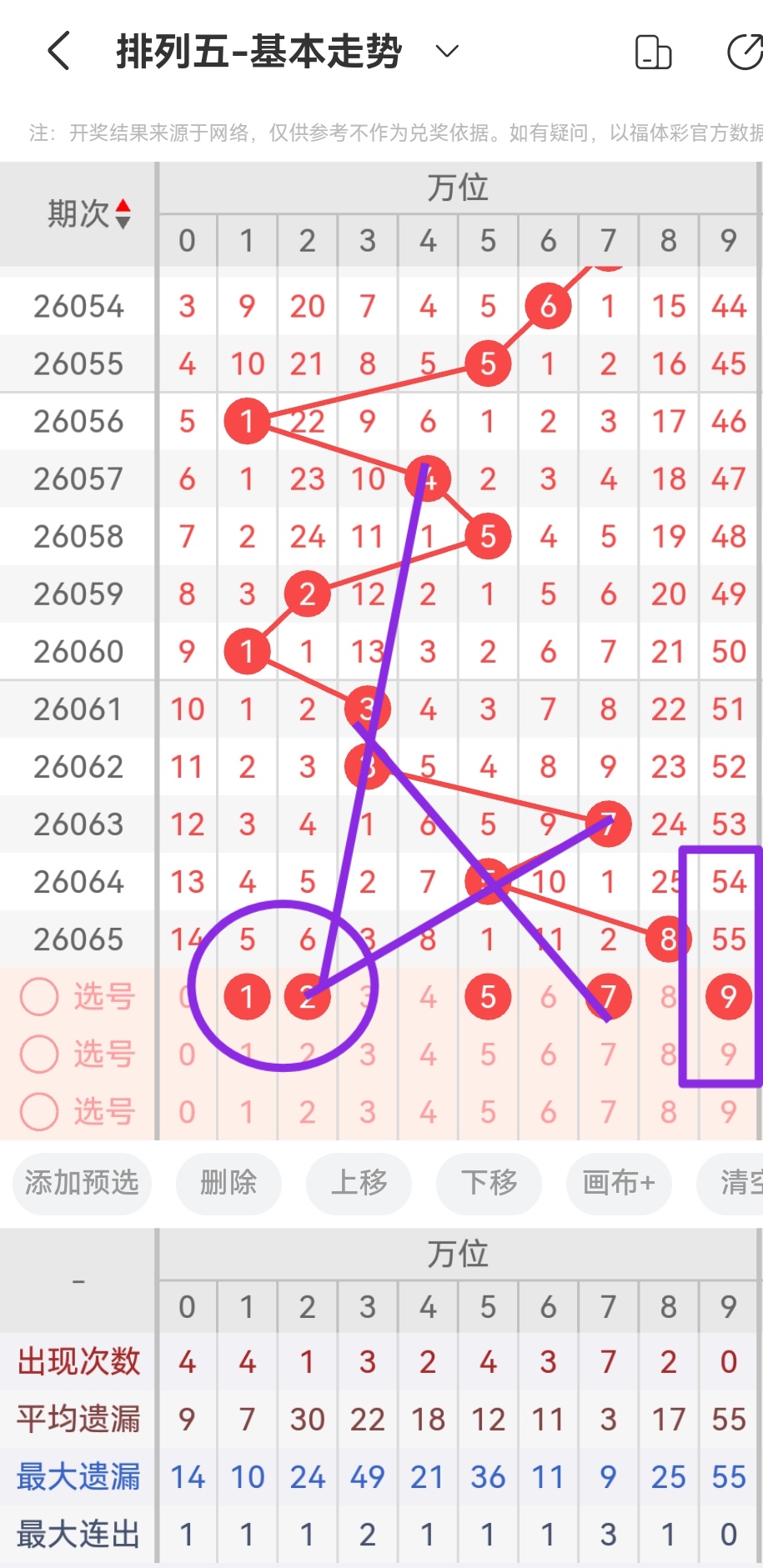This screenshot has width=763, height=1568.
Task: Select the first 选号 radio circle
Action: click(38, 996)
